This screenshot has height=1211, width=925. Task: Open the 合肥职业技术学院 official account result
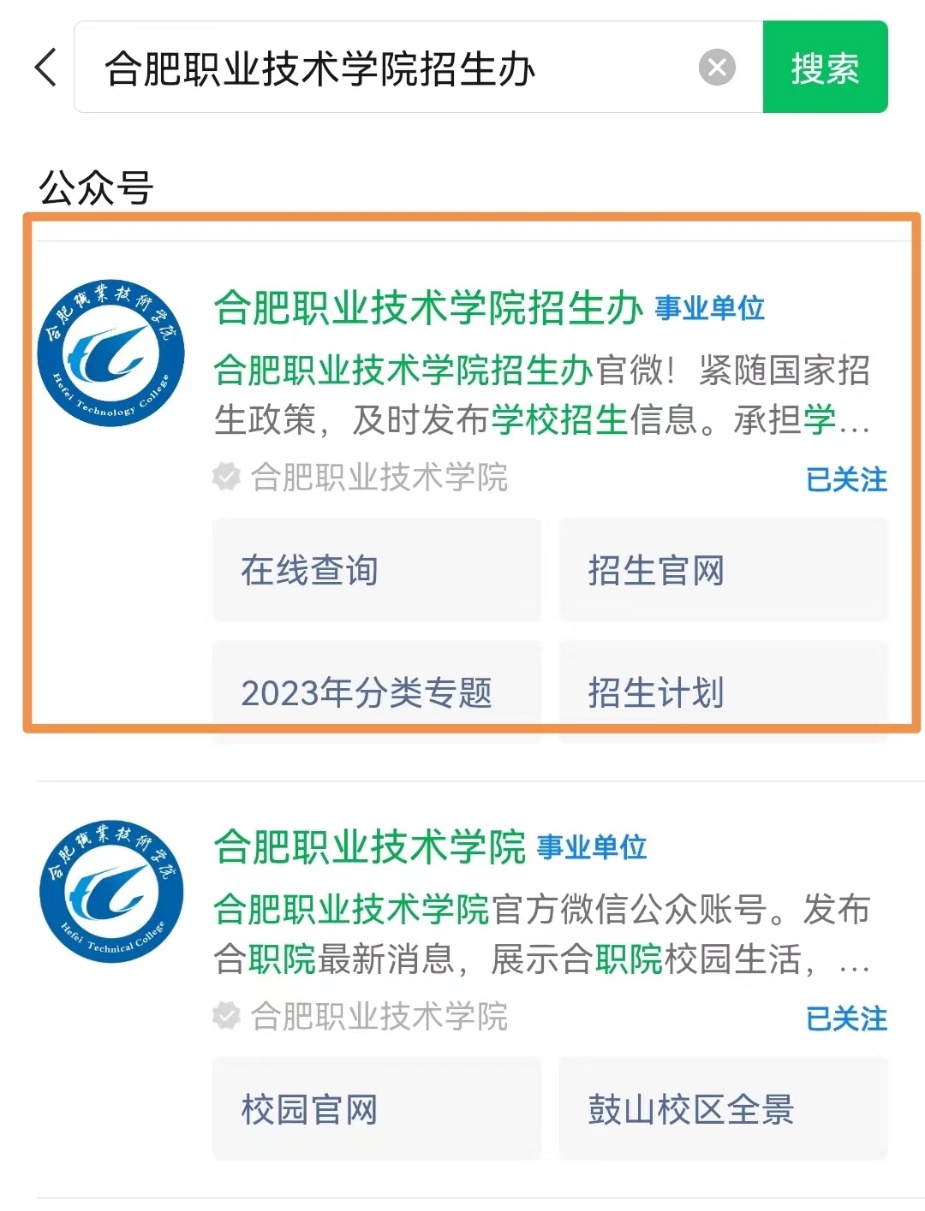pyautogui.click(x=370, y=849)
